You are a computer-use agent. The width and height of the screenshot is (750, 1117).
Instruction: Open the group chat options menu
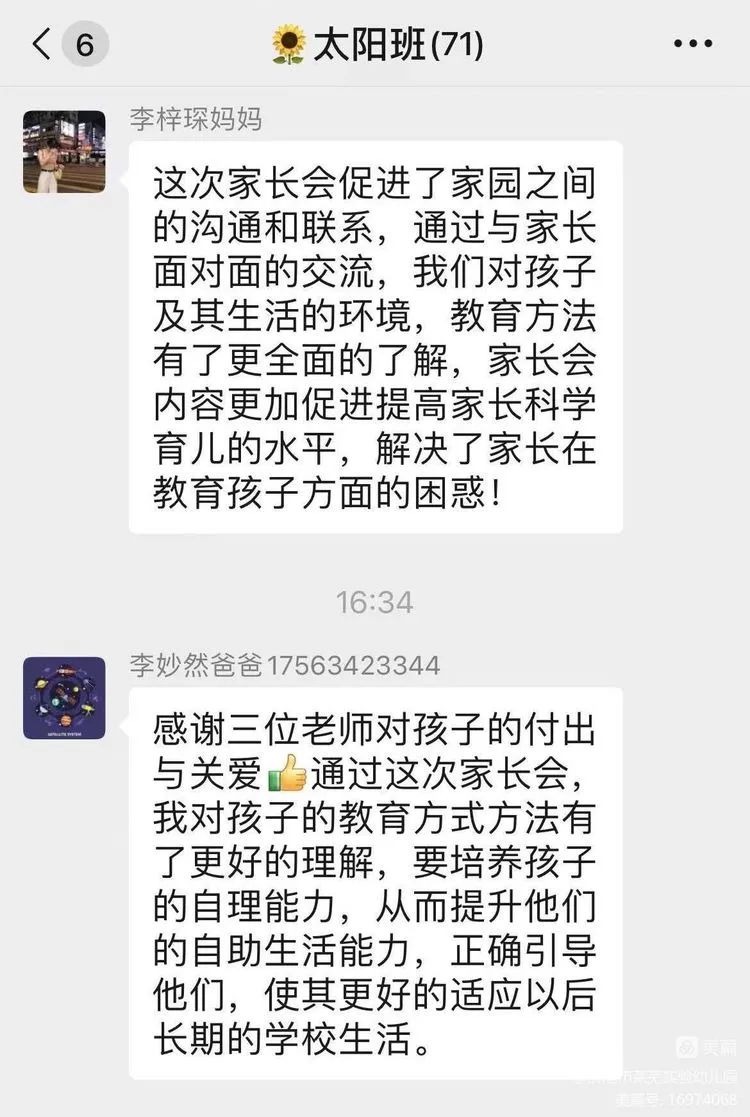click(693, 44)
